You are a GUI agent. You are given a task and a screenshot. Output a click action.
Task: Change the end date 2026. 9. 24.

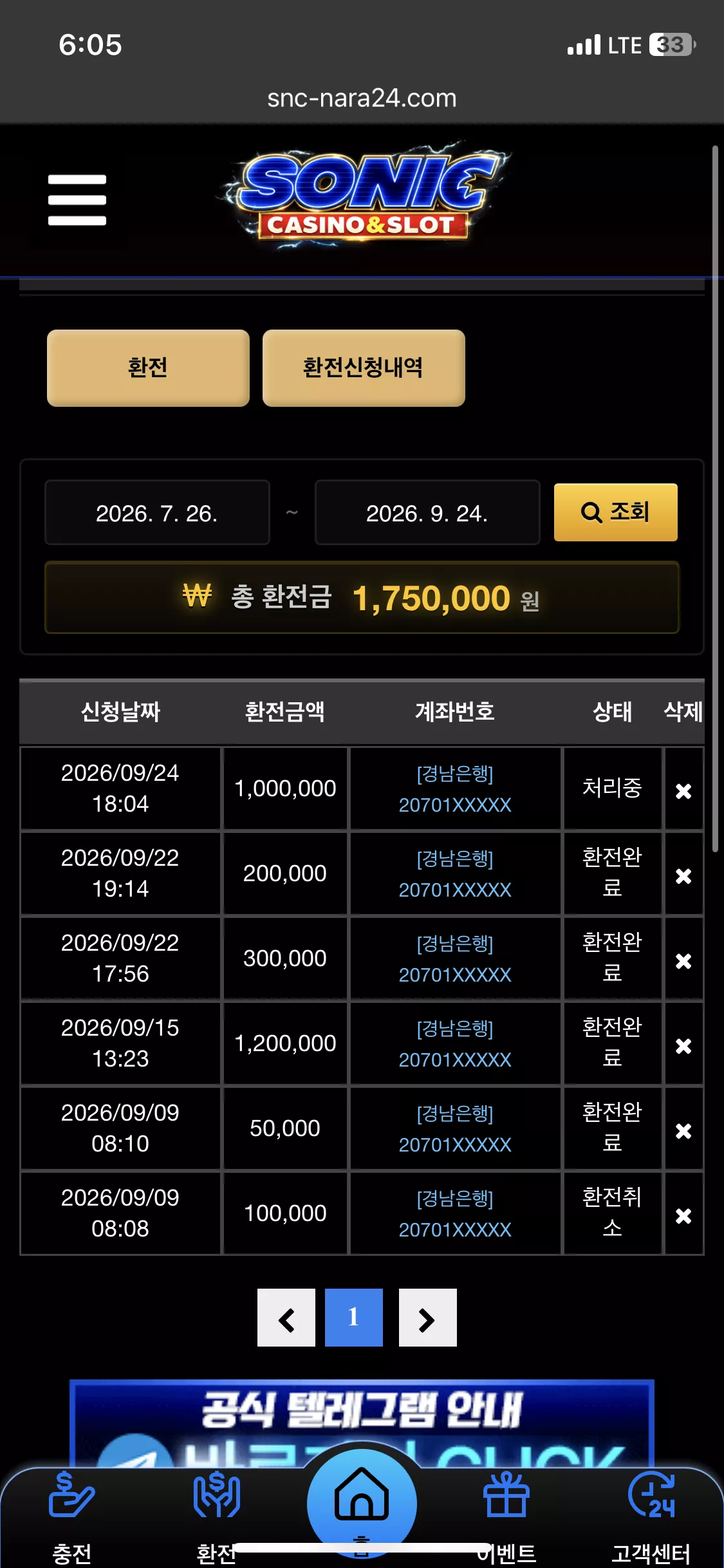coord(427,513)
